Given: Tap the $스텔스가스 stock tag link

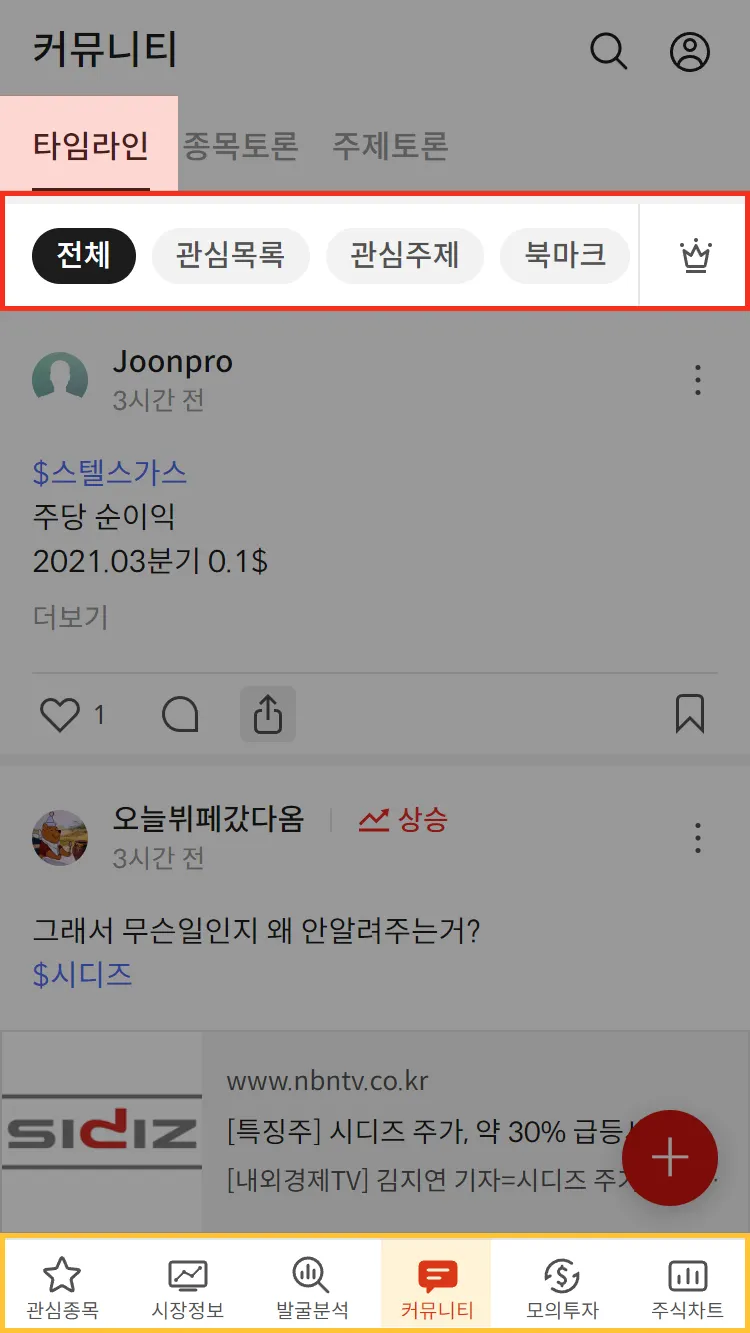Looking at the screenshot, I should pyautogui.click(x=110, y=472).
